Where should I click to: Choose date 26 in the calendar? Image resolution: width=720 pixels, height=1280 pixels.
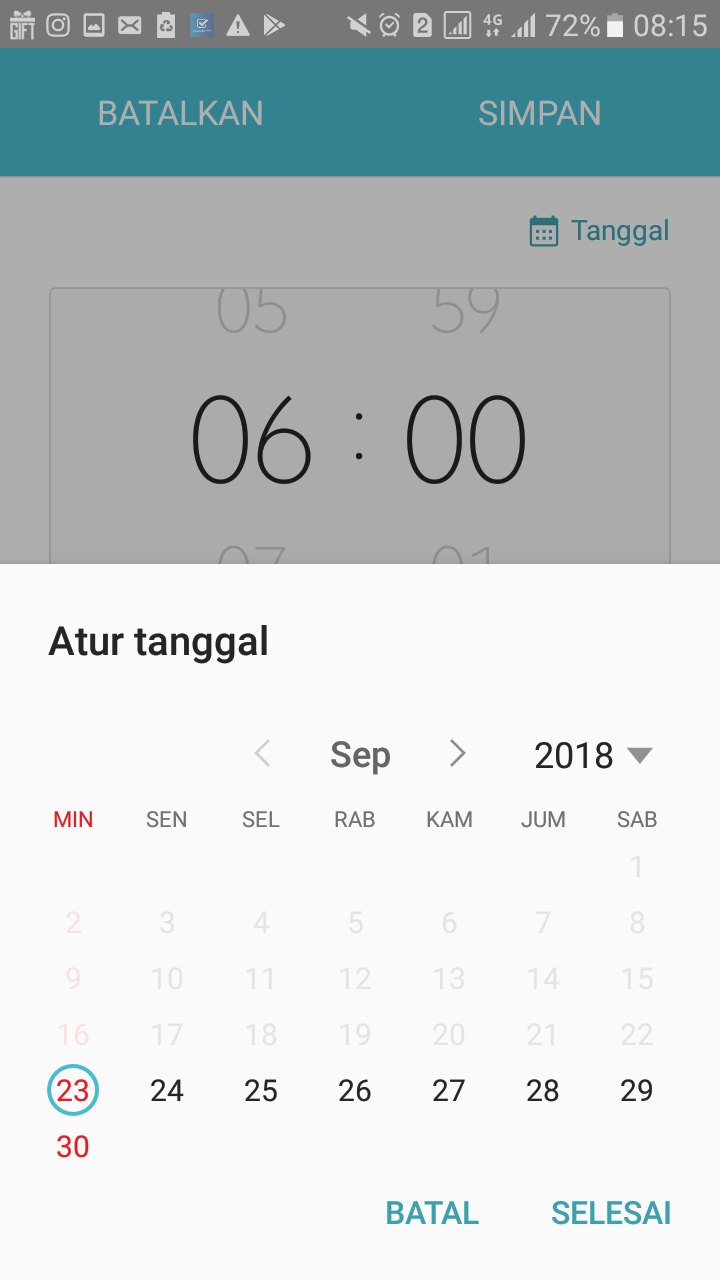click(x=355, y=1090)
